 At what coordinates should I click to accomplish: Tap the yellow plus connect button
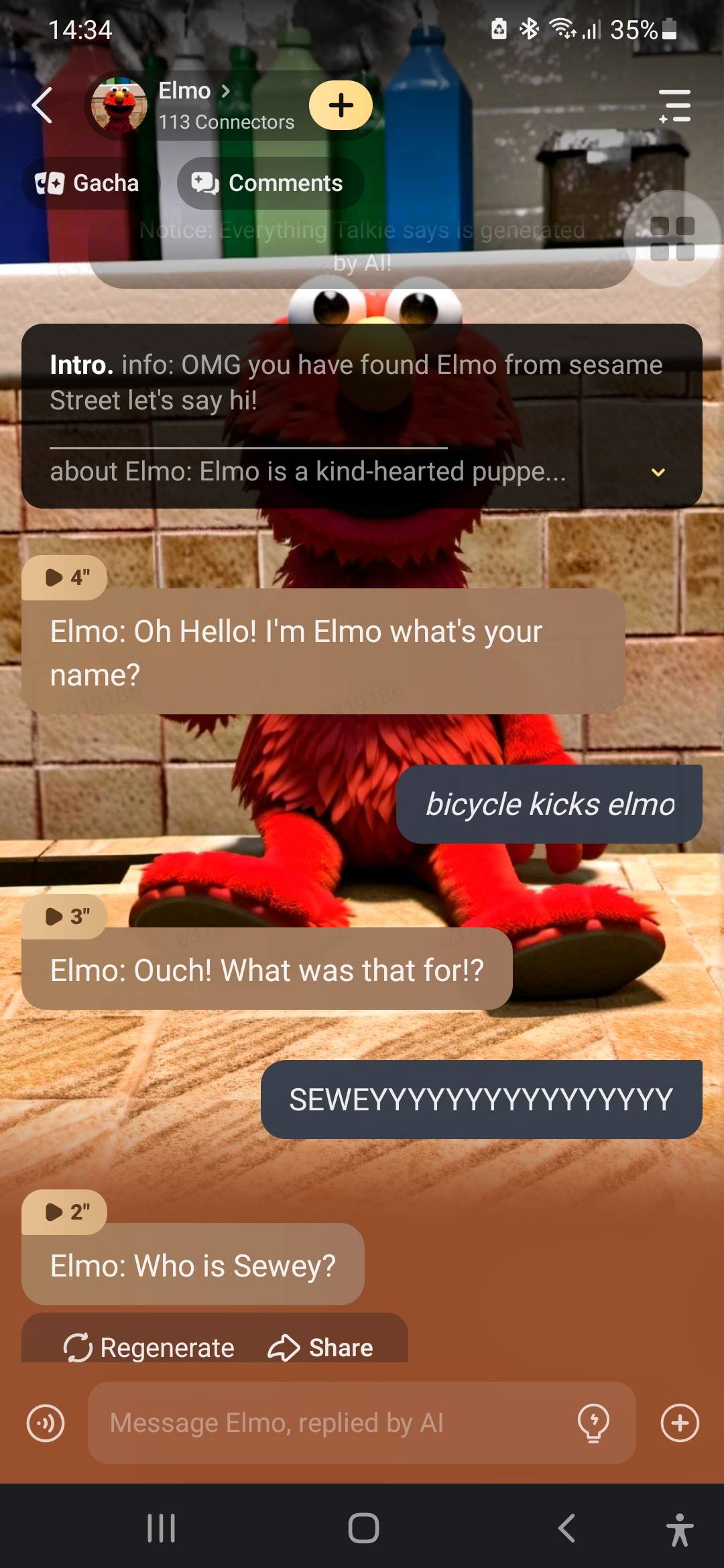pyautogui.click(x=341, y=105)
